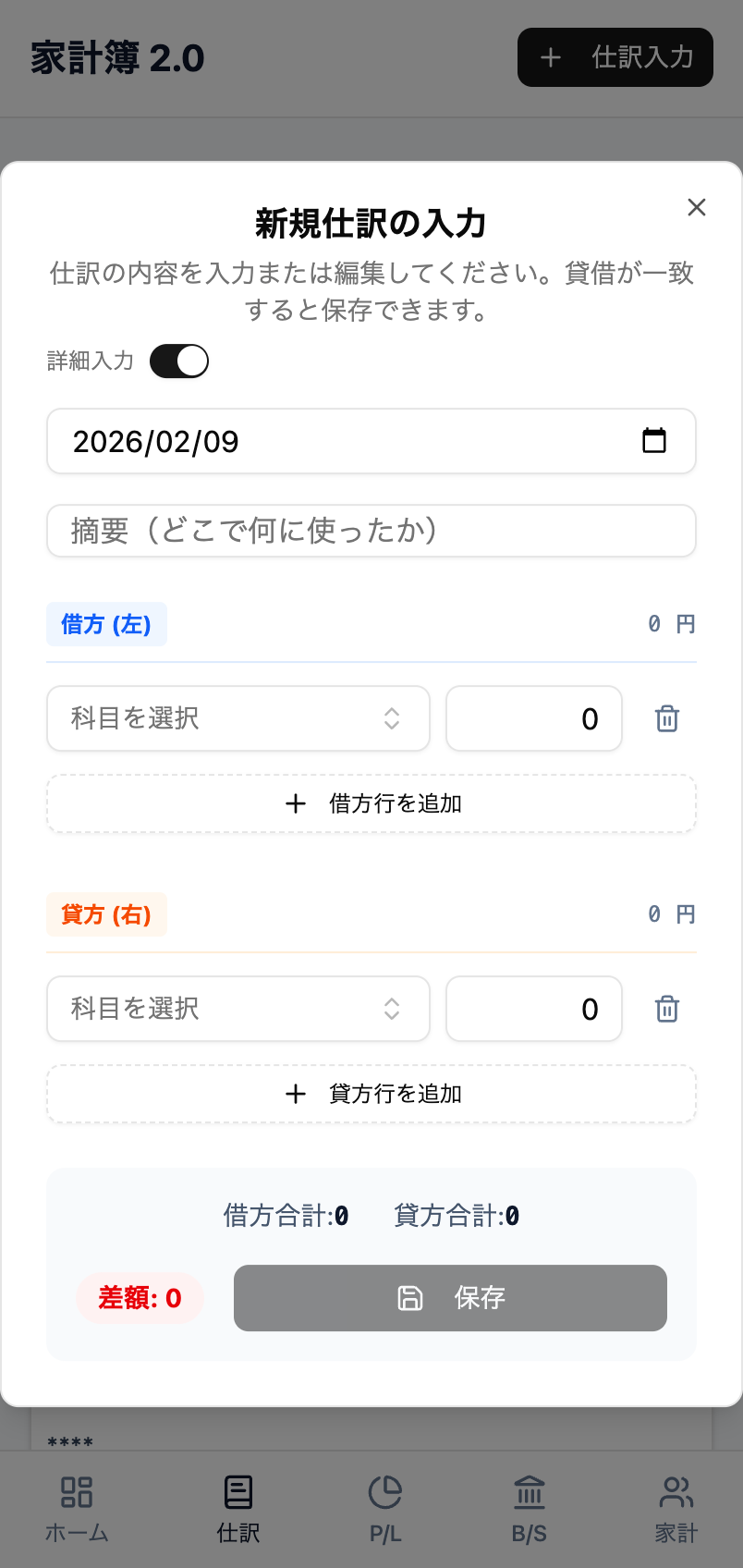The width and height of the screenshot is (743, 1568).
Task: Click the 摘要 description input field
Action: click(x=371, y=531)
